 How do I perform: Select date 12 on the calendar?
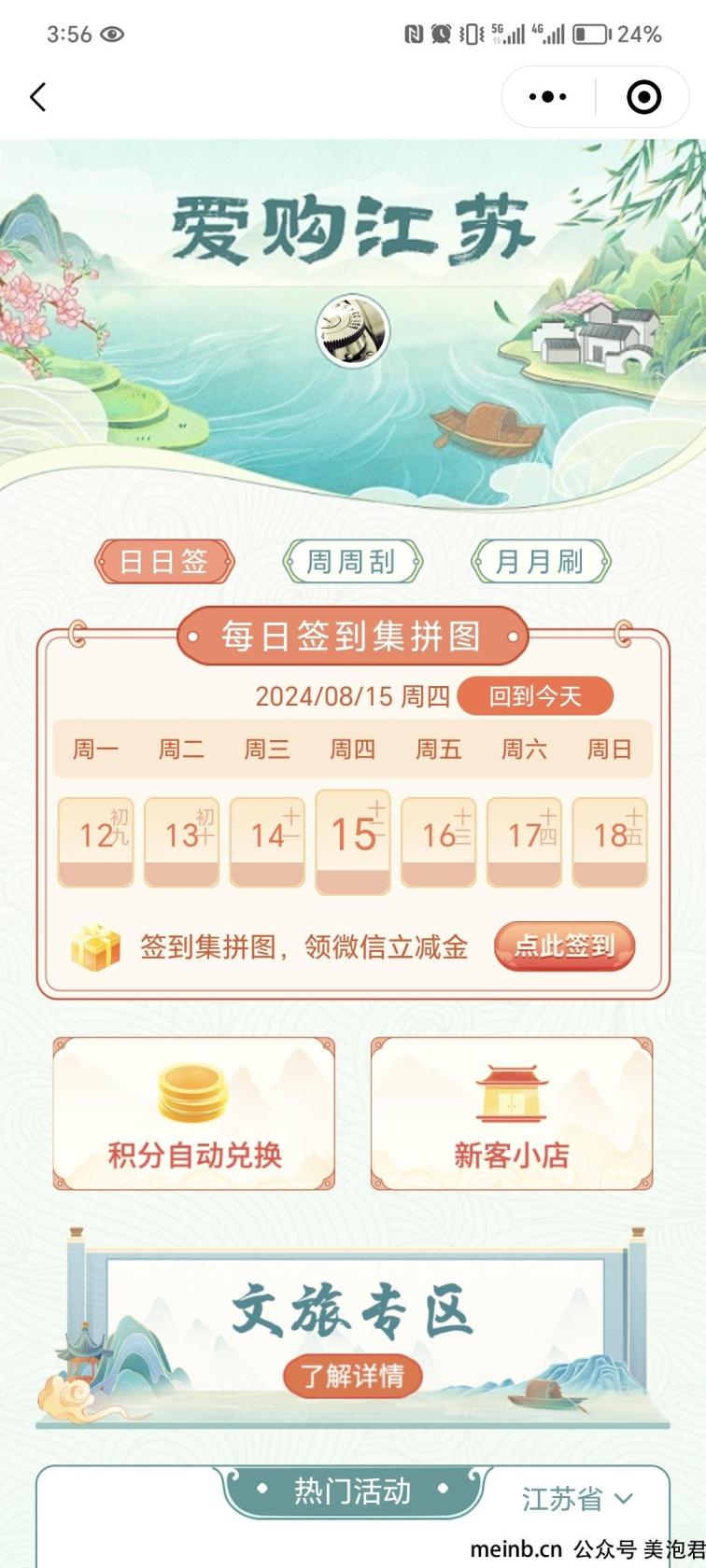[x=96, y=841]
